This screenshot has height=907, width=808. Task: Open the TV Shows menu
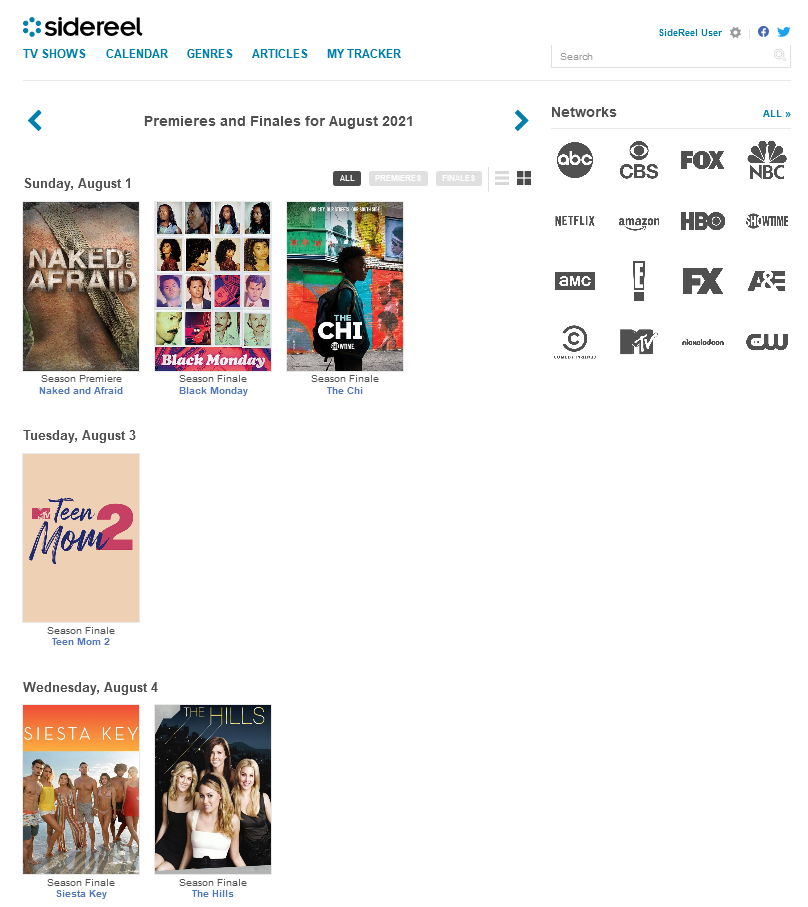click(x=54, y=54)
